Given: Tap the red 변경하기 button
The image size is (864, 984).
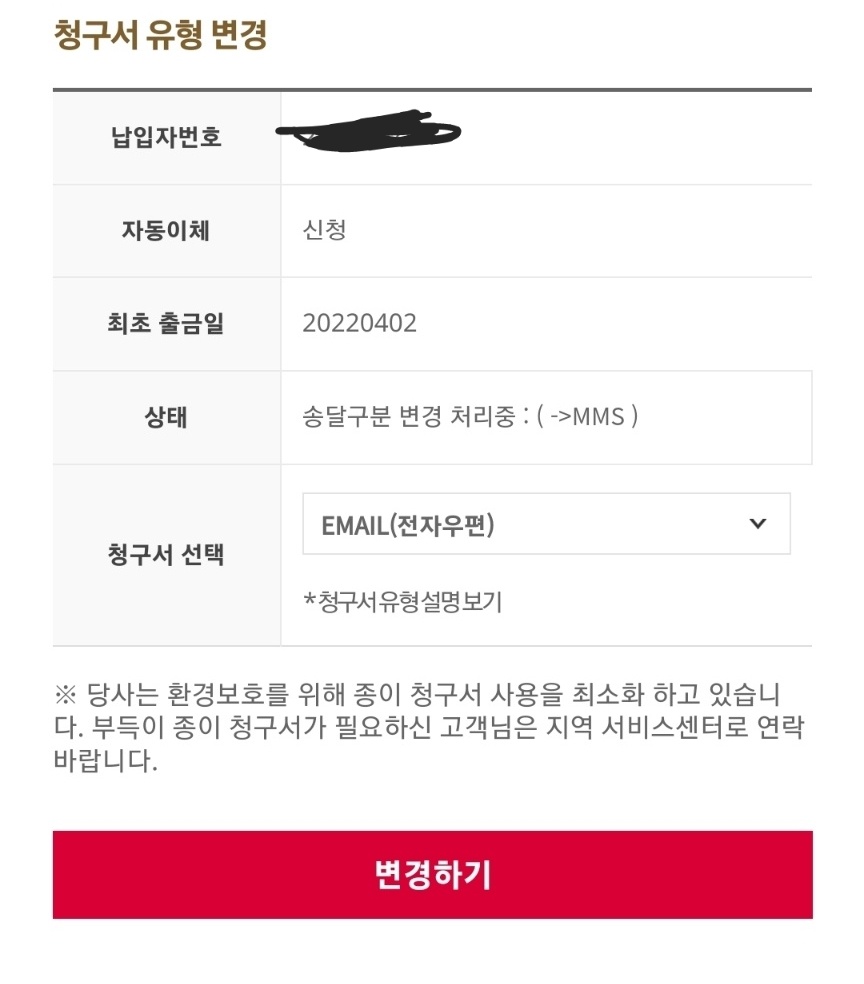Looking at the screenshot, I should pyautogui.click(x=432, y=875).
